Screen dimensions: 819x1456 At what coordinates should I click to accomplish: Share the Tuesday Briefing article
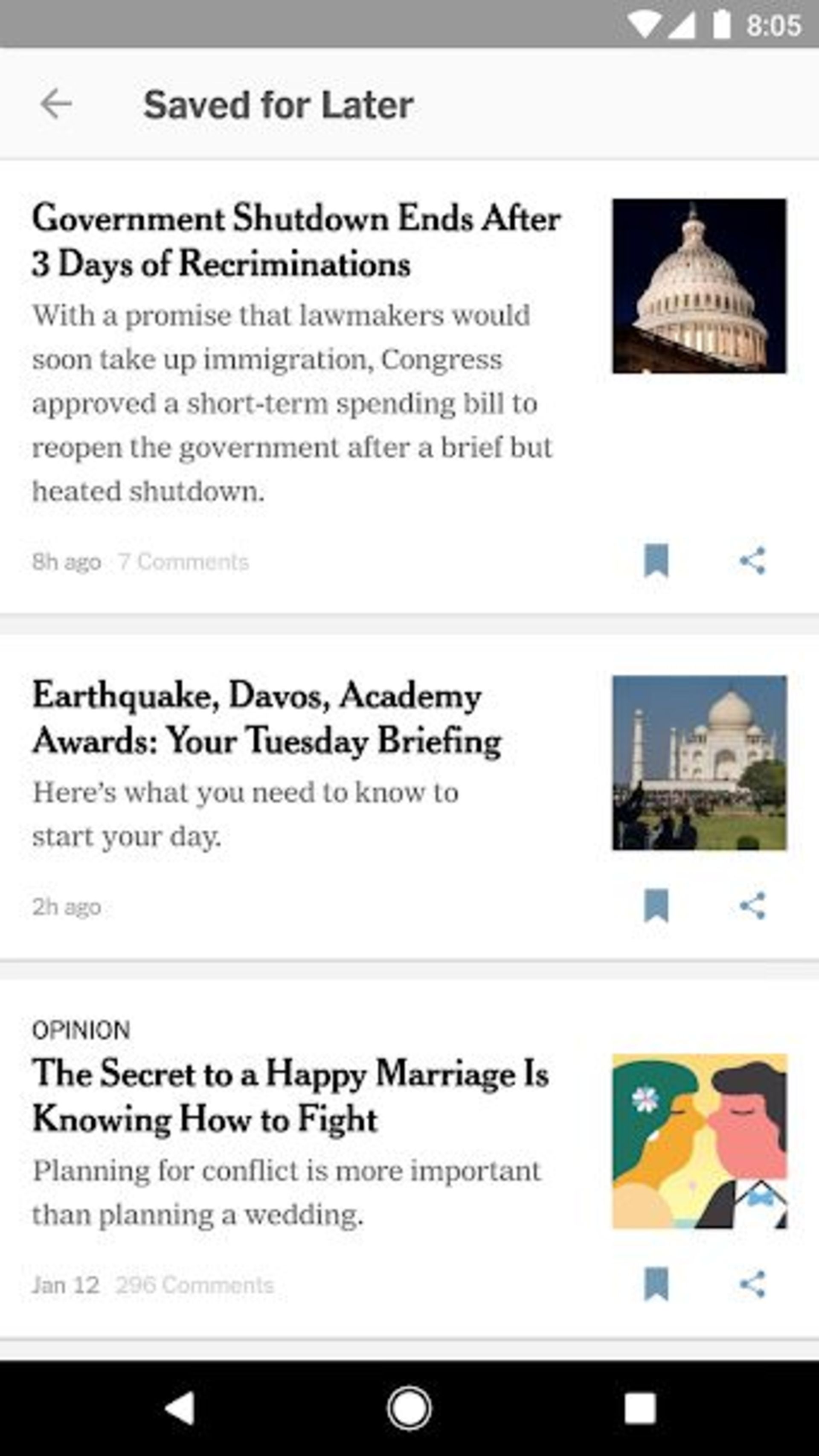point(752,906)
